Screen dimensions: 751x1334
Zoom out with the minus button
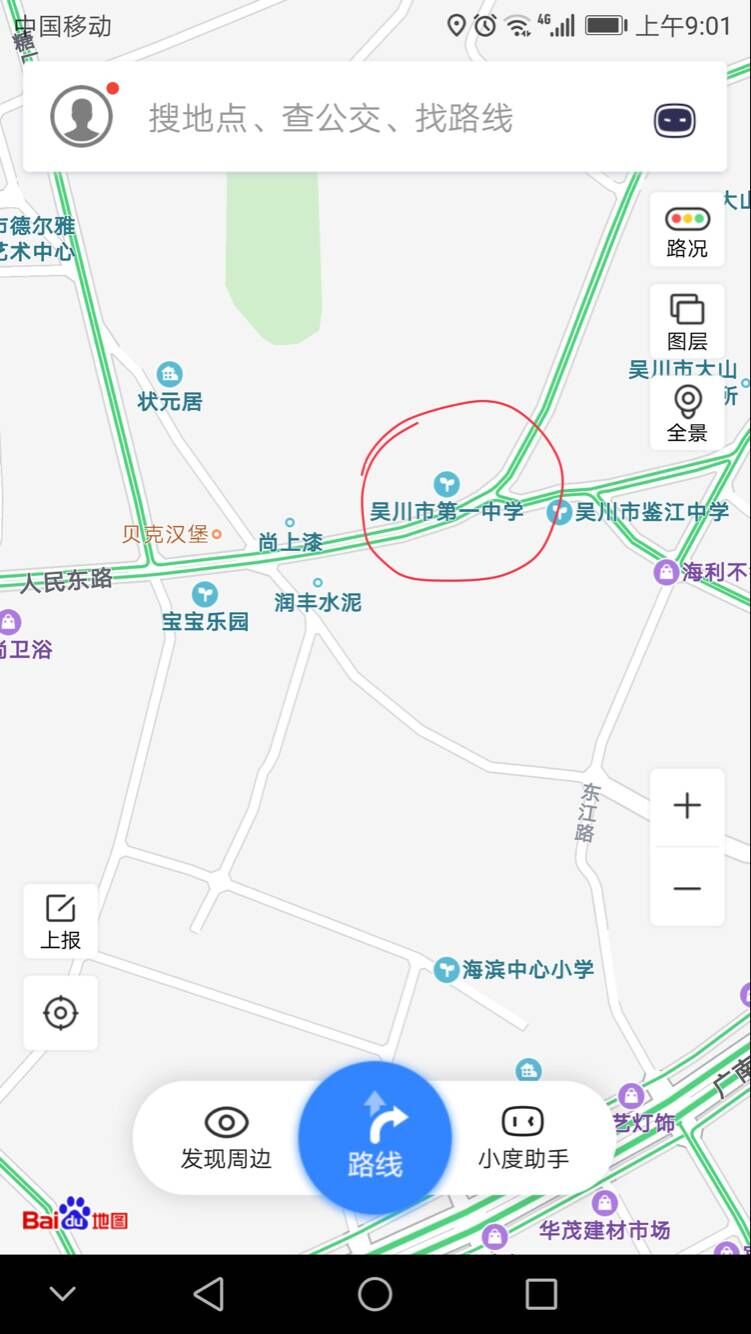[x=687, y=888]
